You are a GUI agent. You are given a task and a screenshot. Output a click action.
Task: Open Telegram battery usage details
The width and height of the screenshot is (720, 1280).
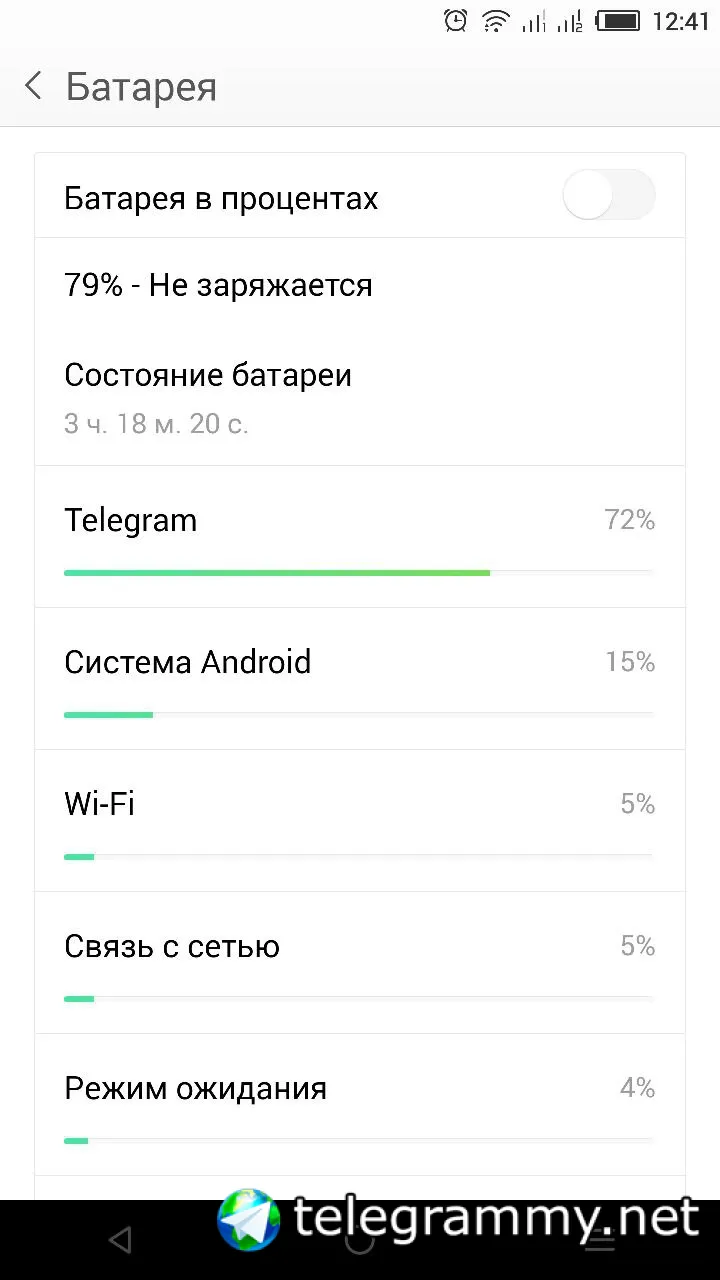point(360,537)
